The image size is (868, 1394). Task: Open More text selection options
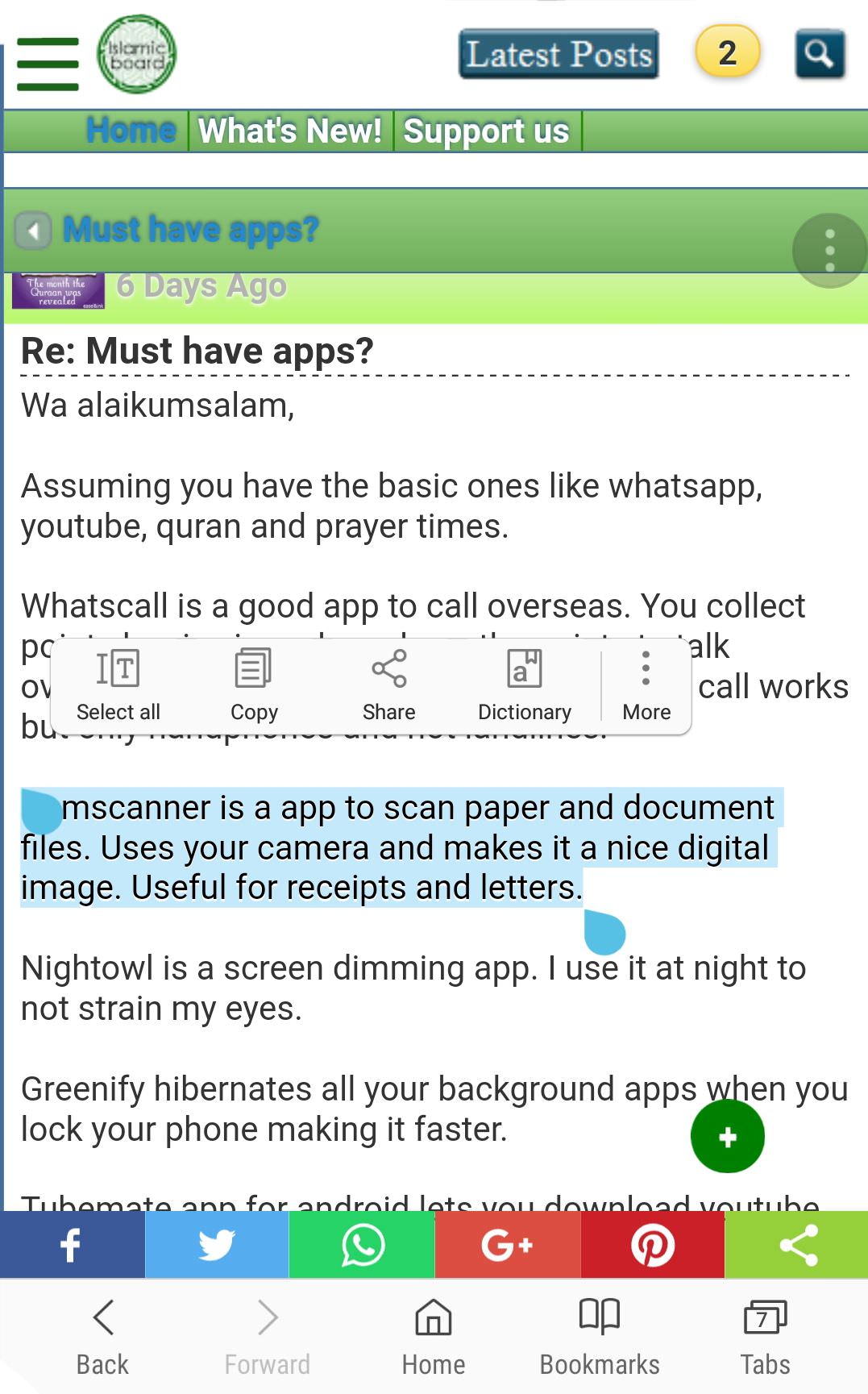[646, 686]
